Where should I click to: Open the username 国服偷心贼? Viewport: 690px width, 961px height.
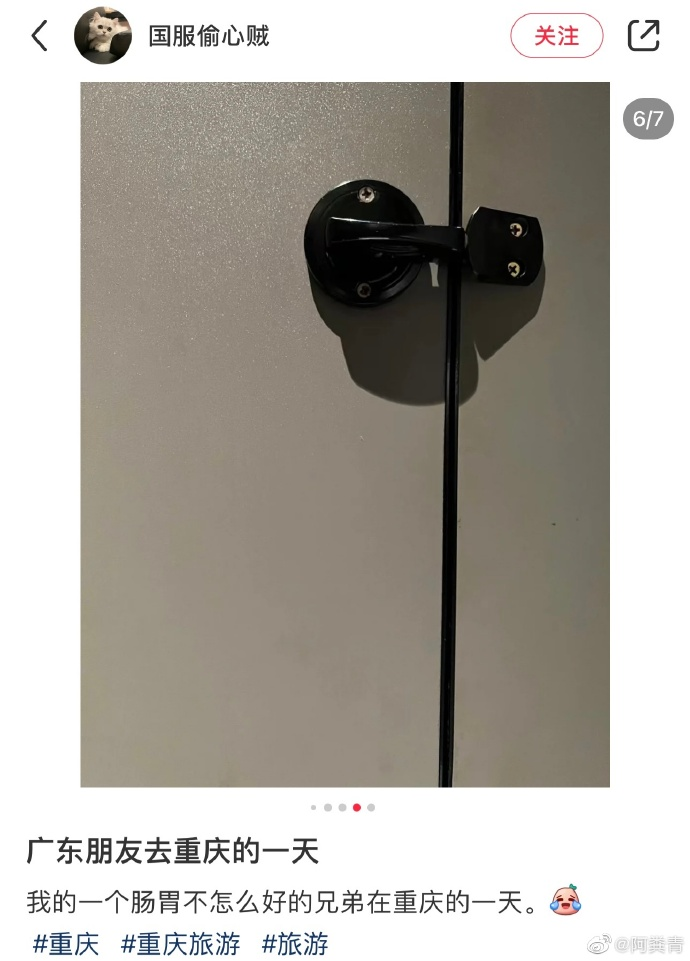click(x=209, y=36)
